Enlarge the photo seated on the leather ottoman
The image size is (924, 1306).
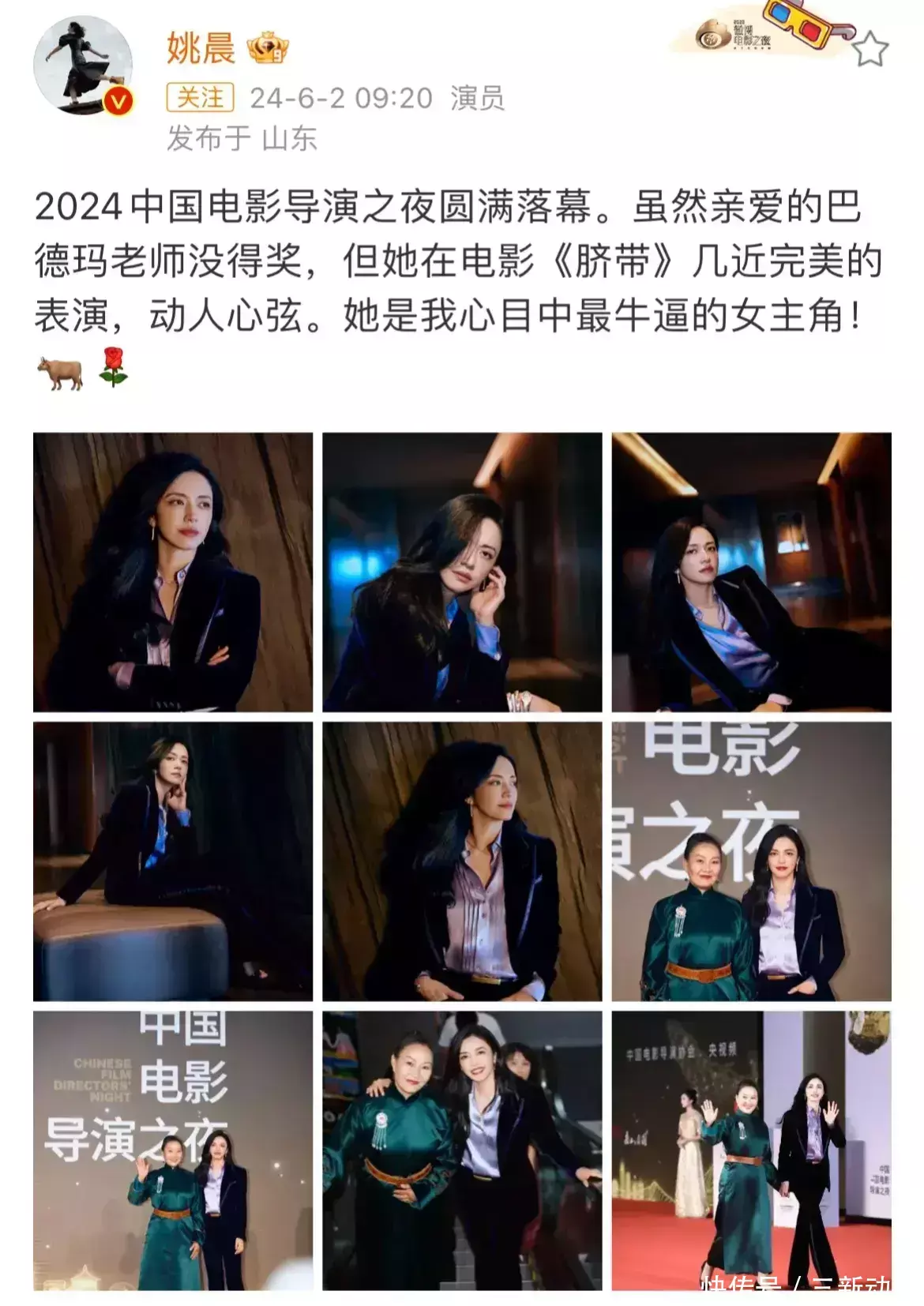click(173, 861)
